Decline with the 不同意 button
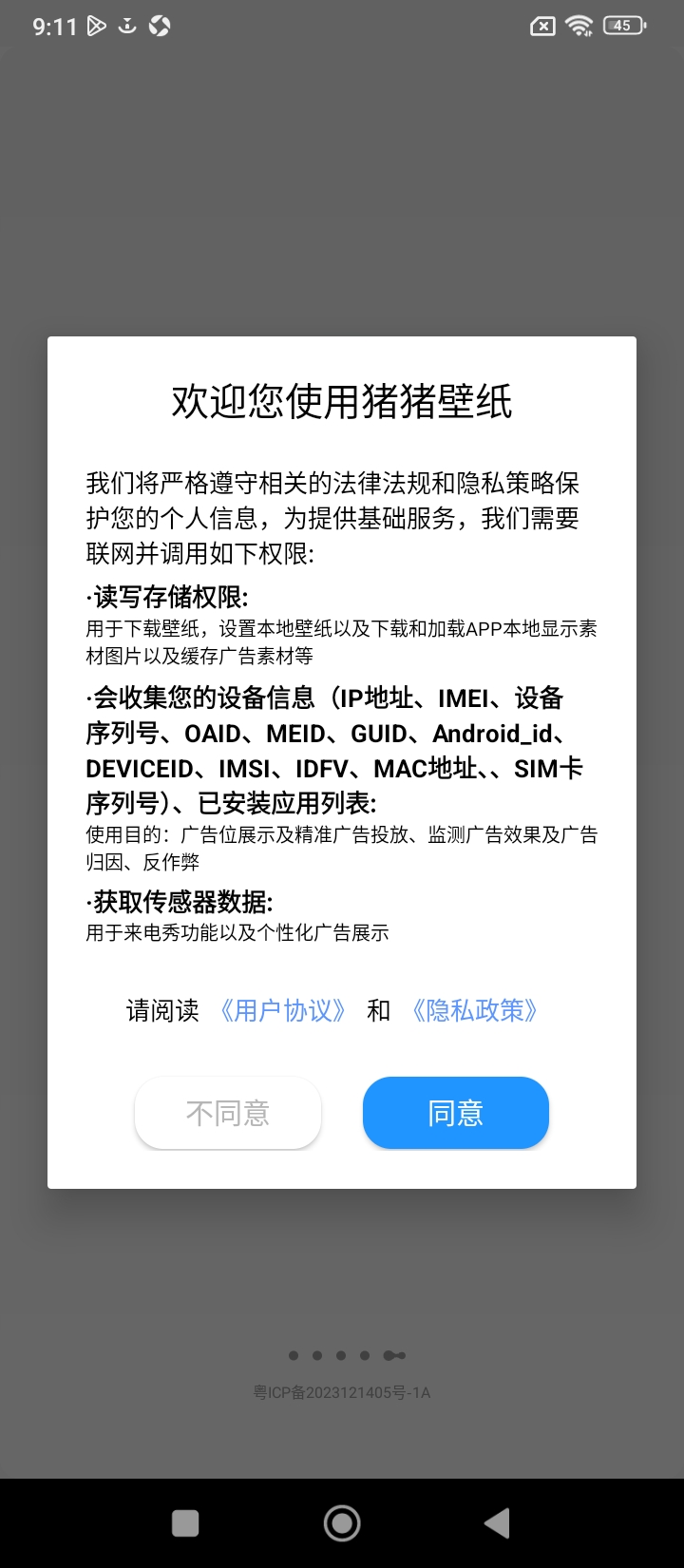Image resolution: width=684 pixels, height=1568 pixels. 228,1112
